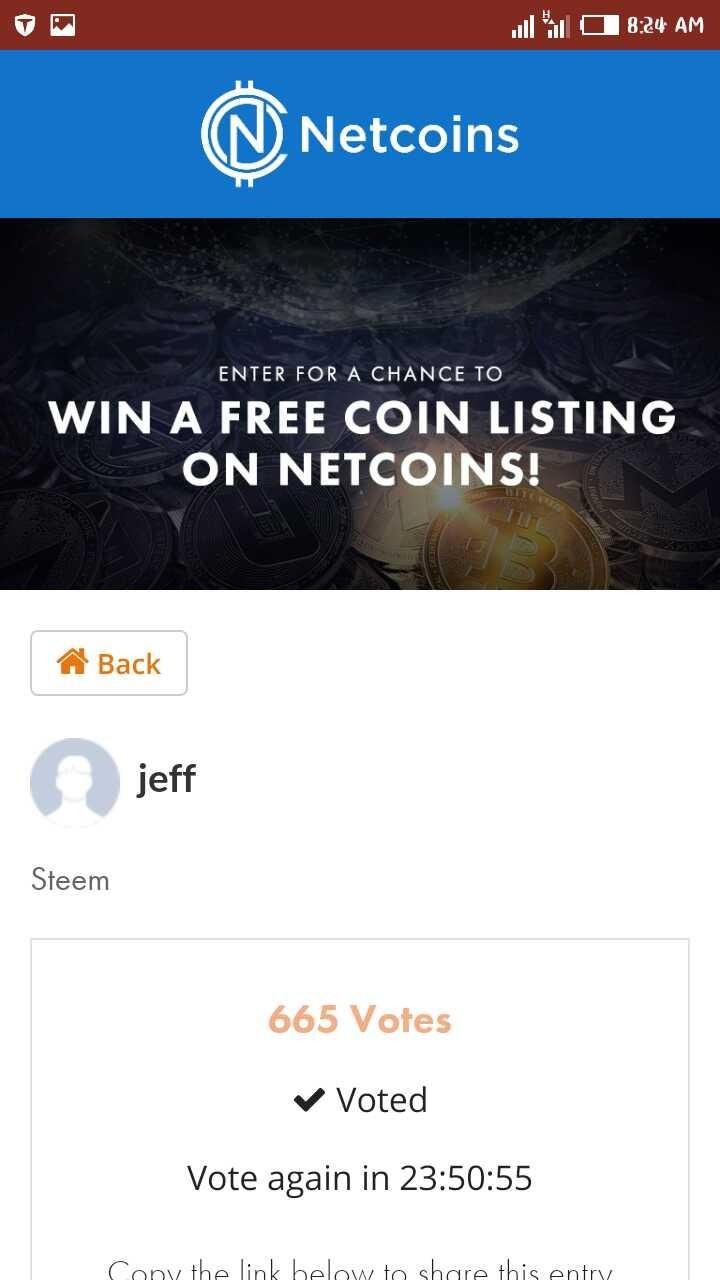Tap the Netcoins logo icon
720x1280 pixels.
coord(243,132)
